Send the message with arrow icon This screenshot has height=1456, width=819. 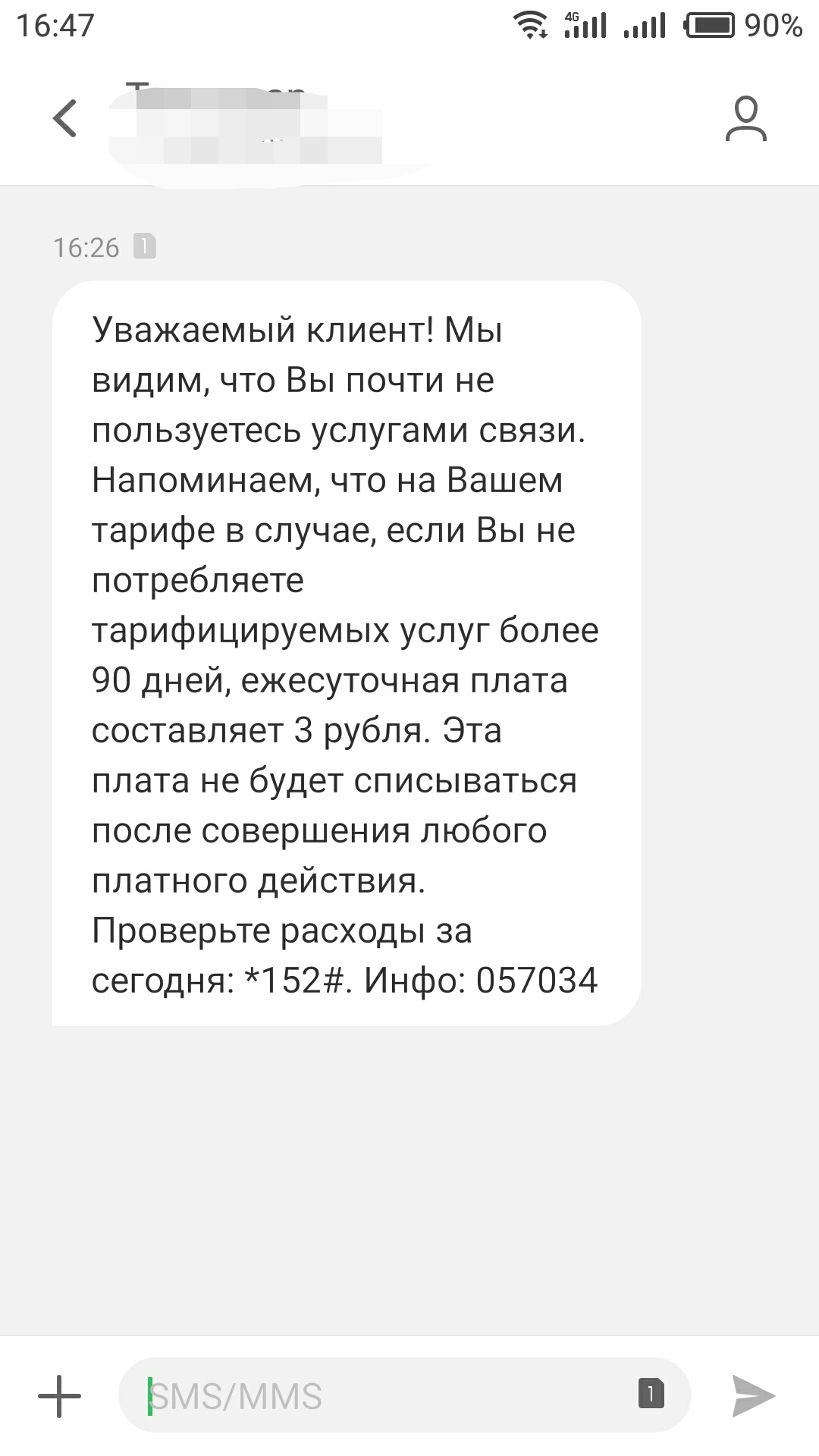point(753,1395)
